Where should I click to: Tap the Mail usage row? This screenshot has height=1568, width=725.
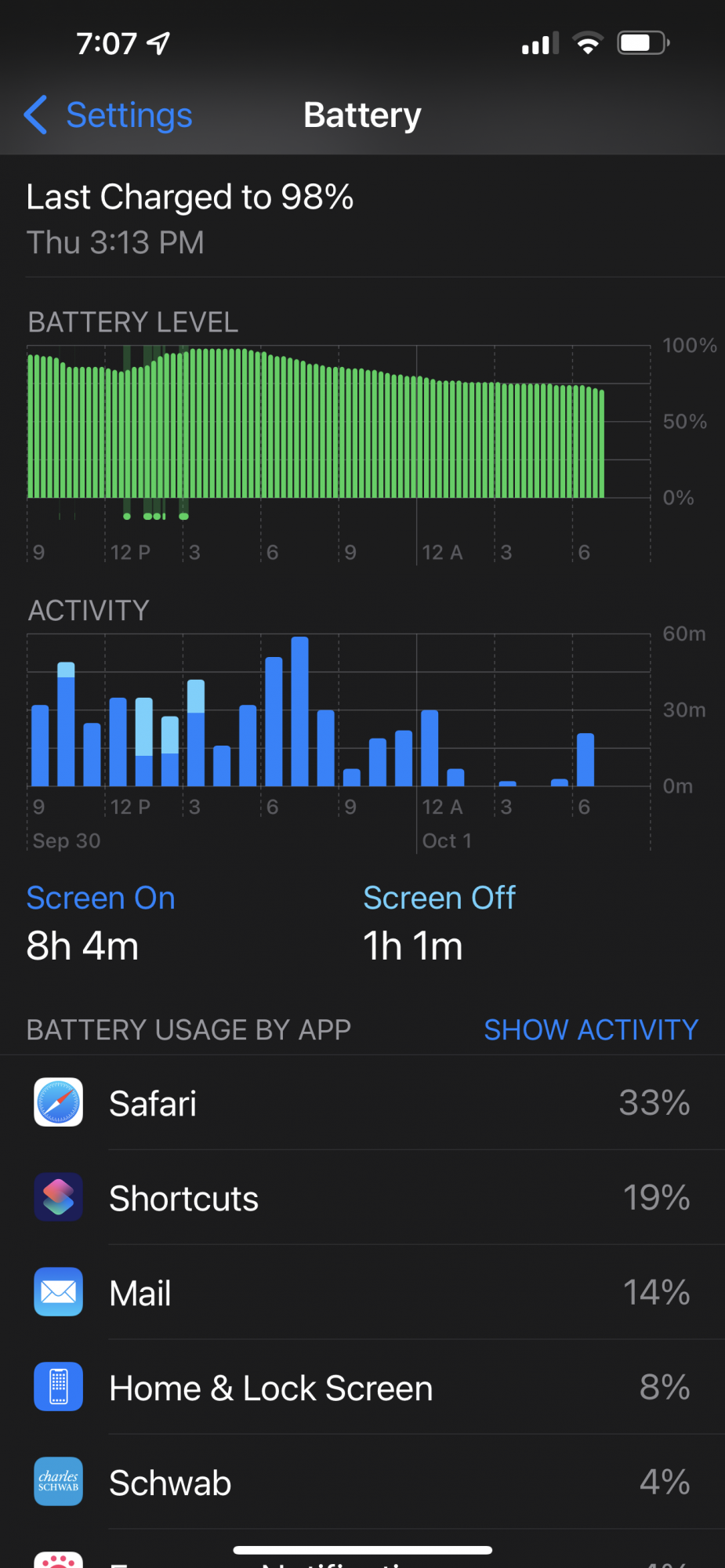point(362,1292)
